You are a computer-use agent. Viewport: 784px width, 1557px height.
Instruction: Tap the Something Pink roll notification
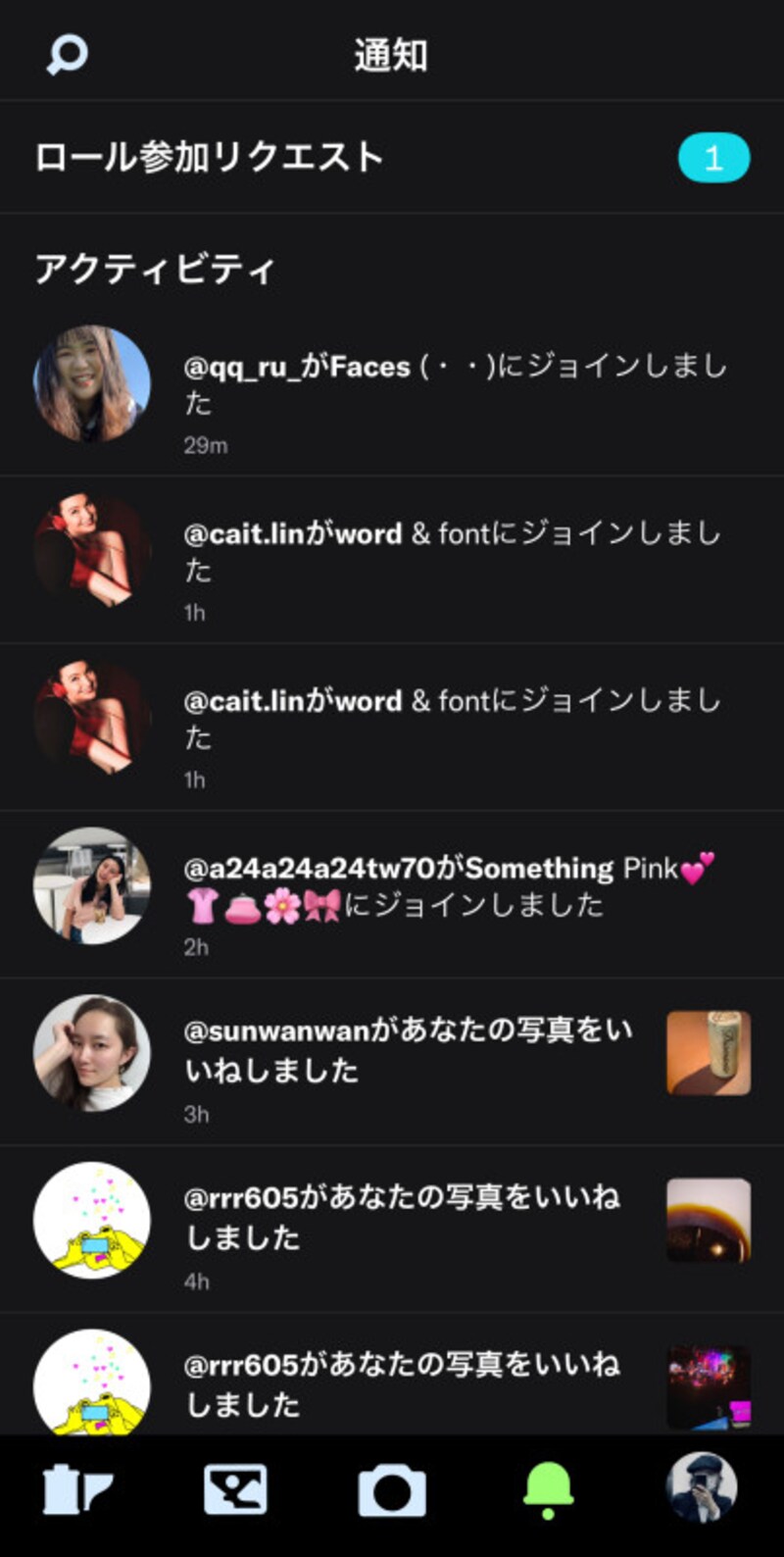pos(441,887)
